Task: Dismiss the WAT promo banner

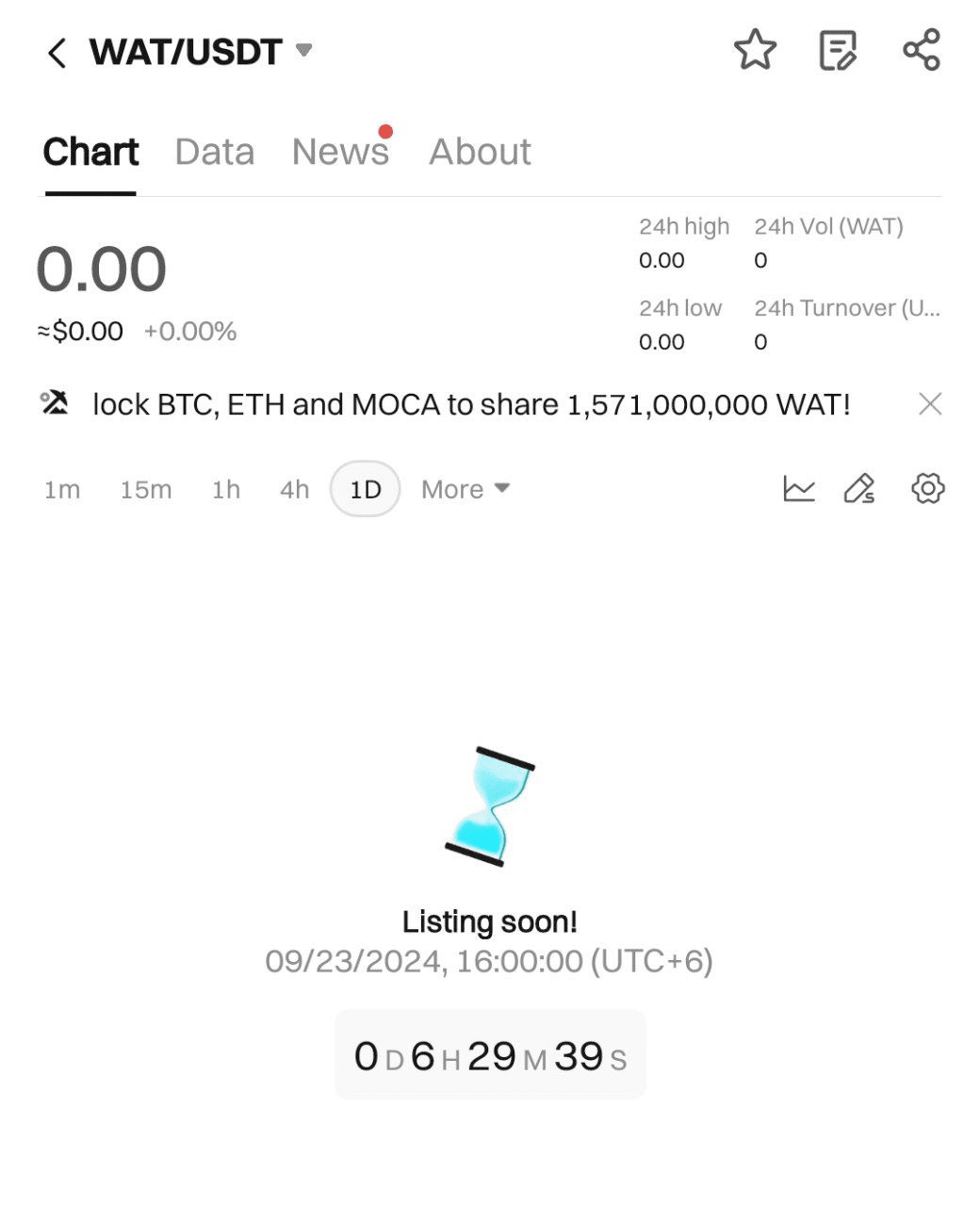Action: 930,404
